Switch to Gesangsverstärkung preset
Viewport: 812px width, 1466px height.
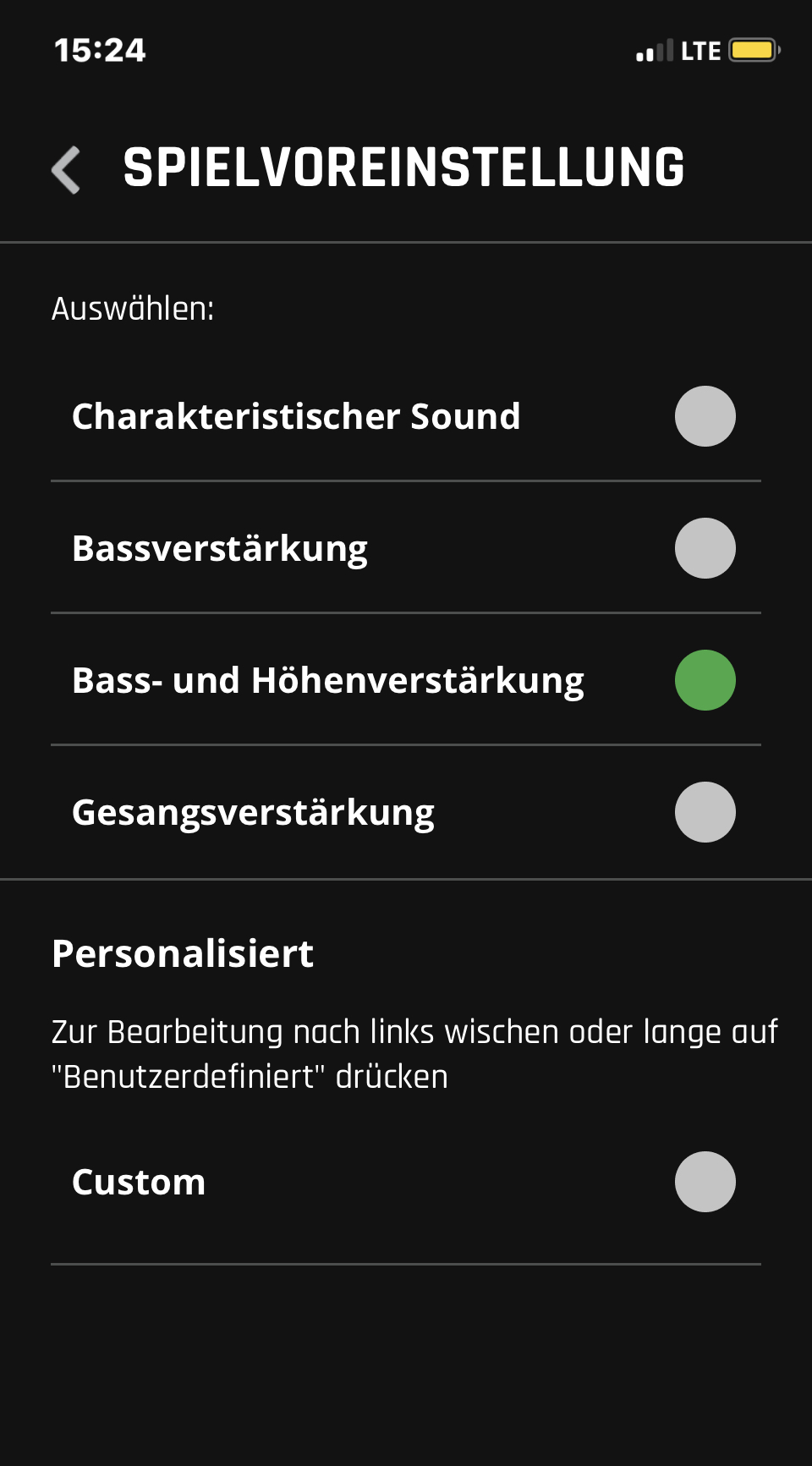tap(704, 812)
